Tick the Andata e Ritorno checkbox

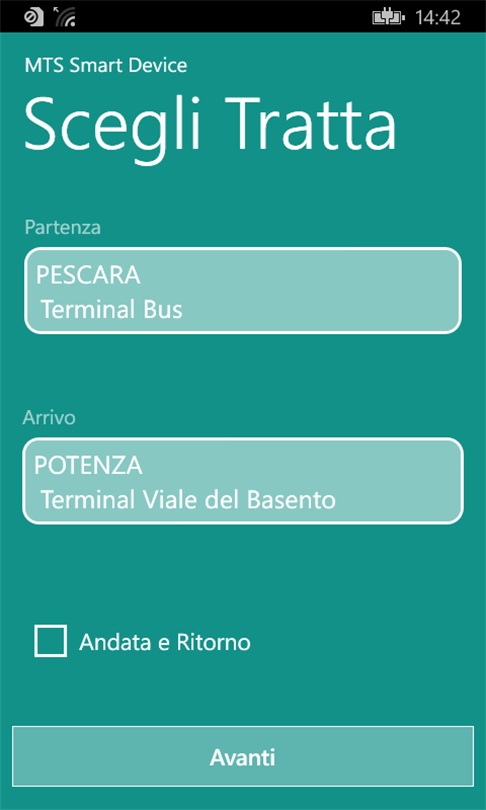click(51, 641)
